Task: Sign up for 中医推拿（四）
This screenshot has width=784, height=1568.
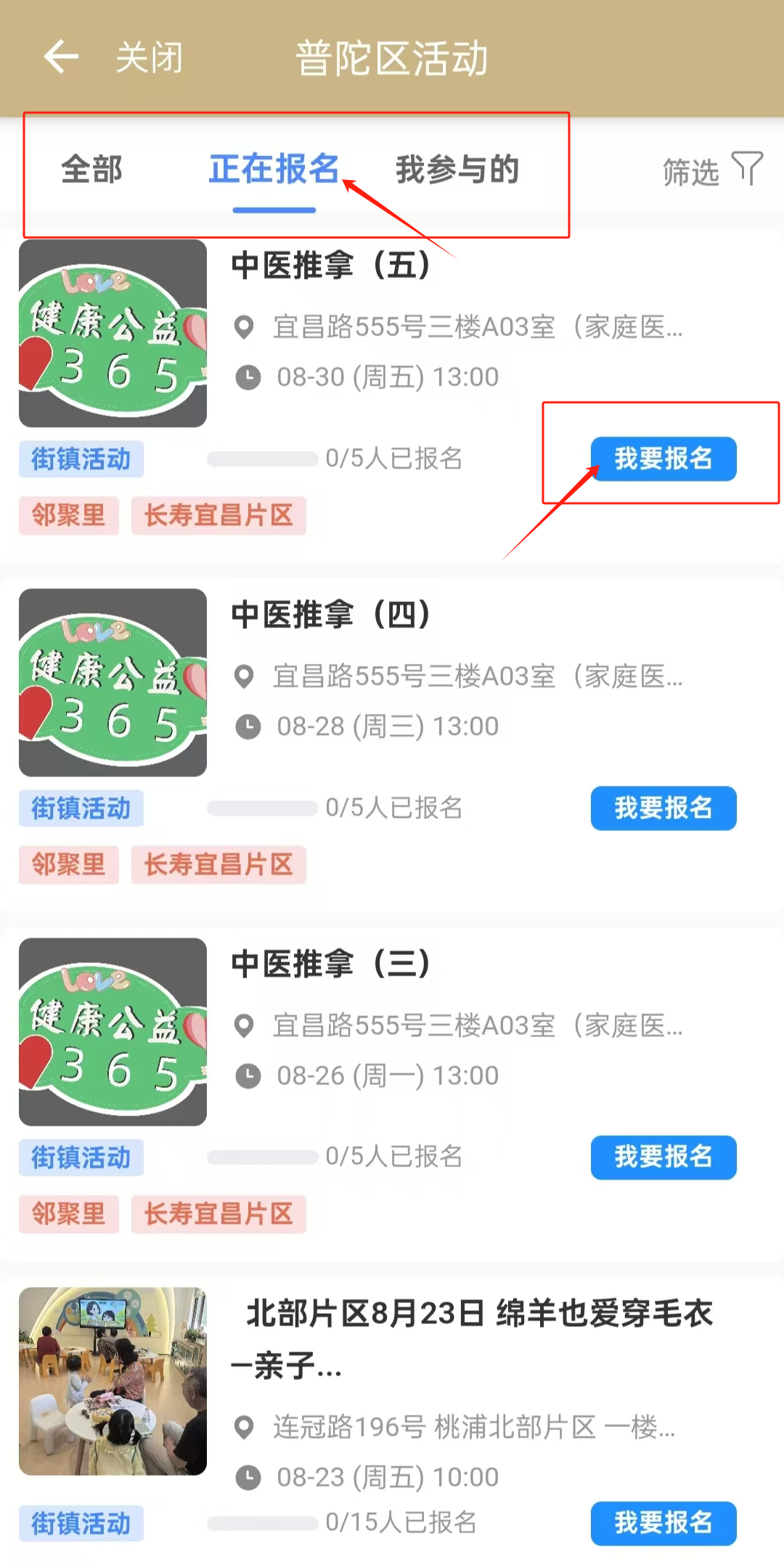Action: tap(663, 808)
